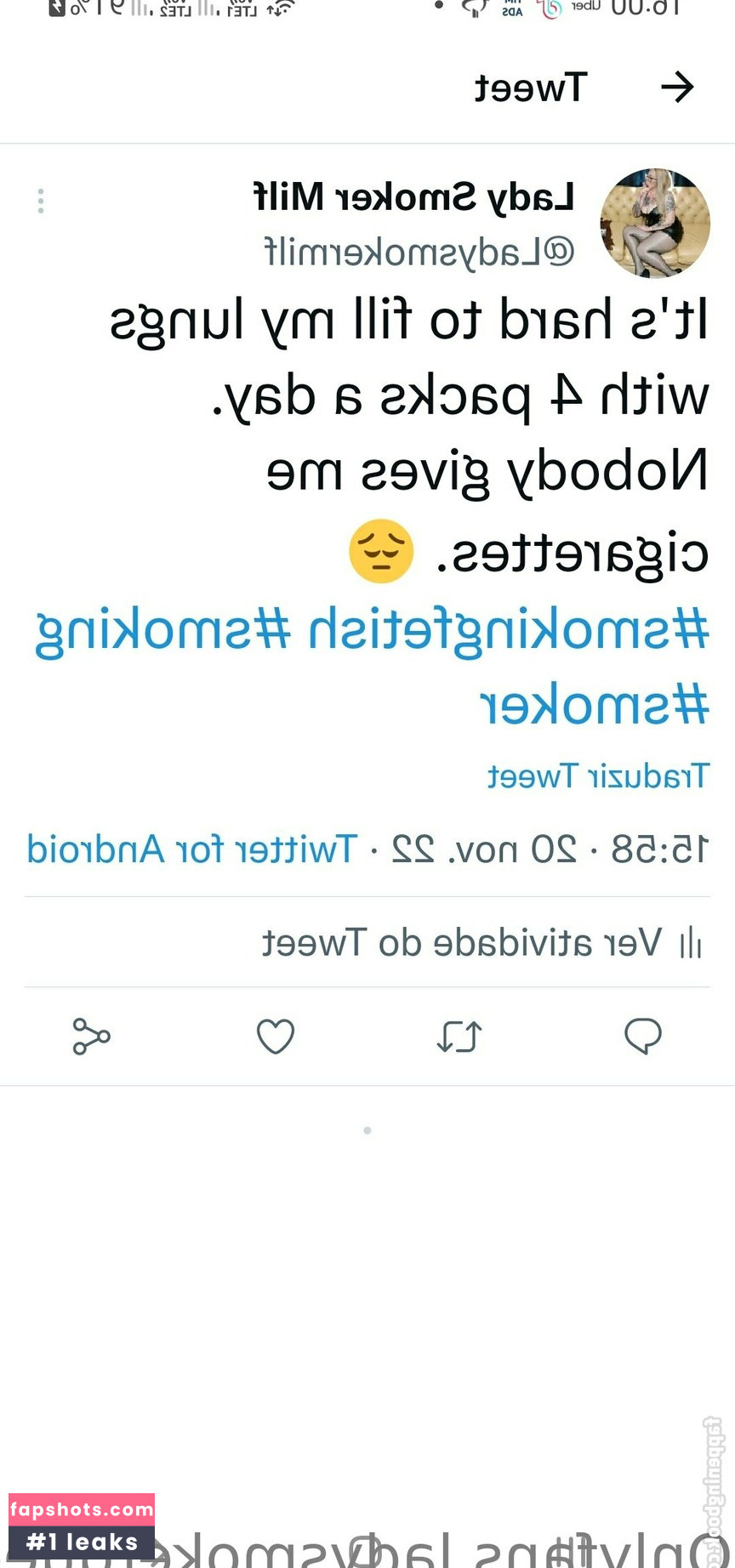Open the Twitter for Android source link
This screenshot has width=735, height=1568.
[x=192, y=849]
